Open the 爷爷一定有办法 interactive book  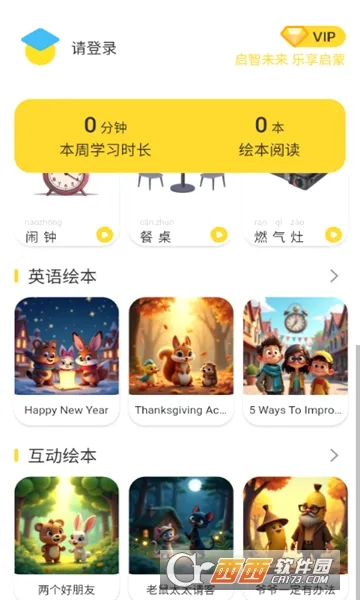(x=295, y=538)
